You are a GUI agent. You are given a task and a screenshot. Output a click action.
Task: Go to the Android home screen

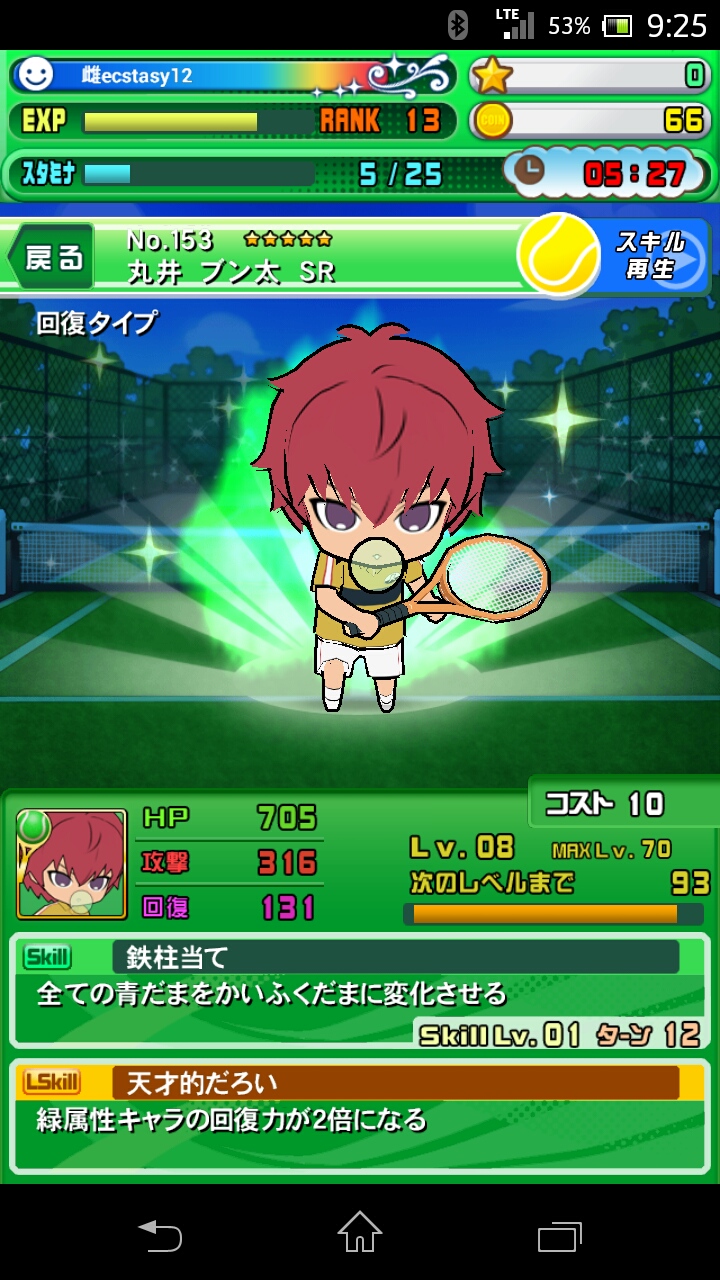pyautogui.click(x=359, y=1234)
